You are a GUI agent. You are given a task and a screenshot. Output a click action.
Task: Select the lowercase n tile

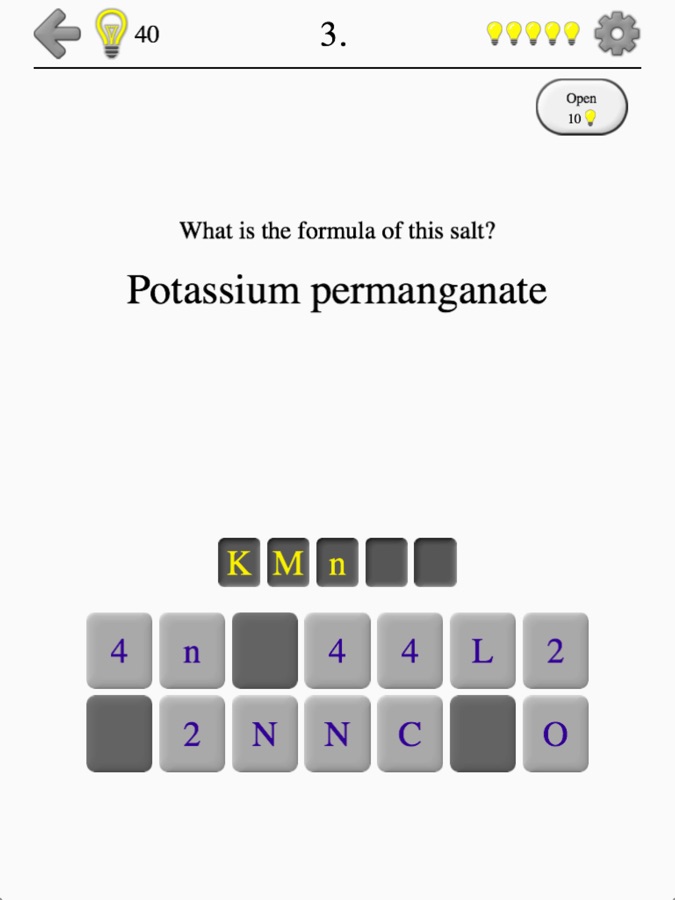point(192,652)
